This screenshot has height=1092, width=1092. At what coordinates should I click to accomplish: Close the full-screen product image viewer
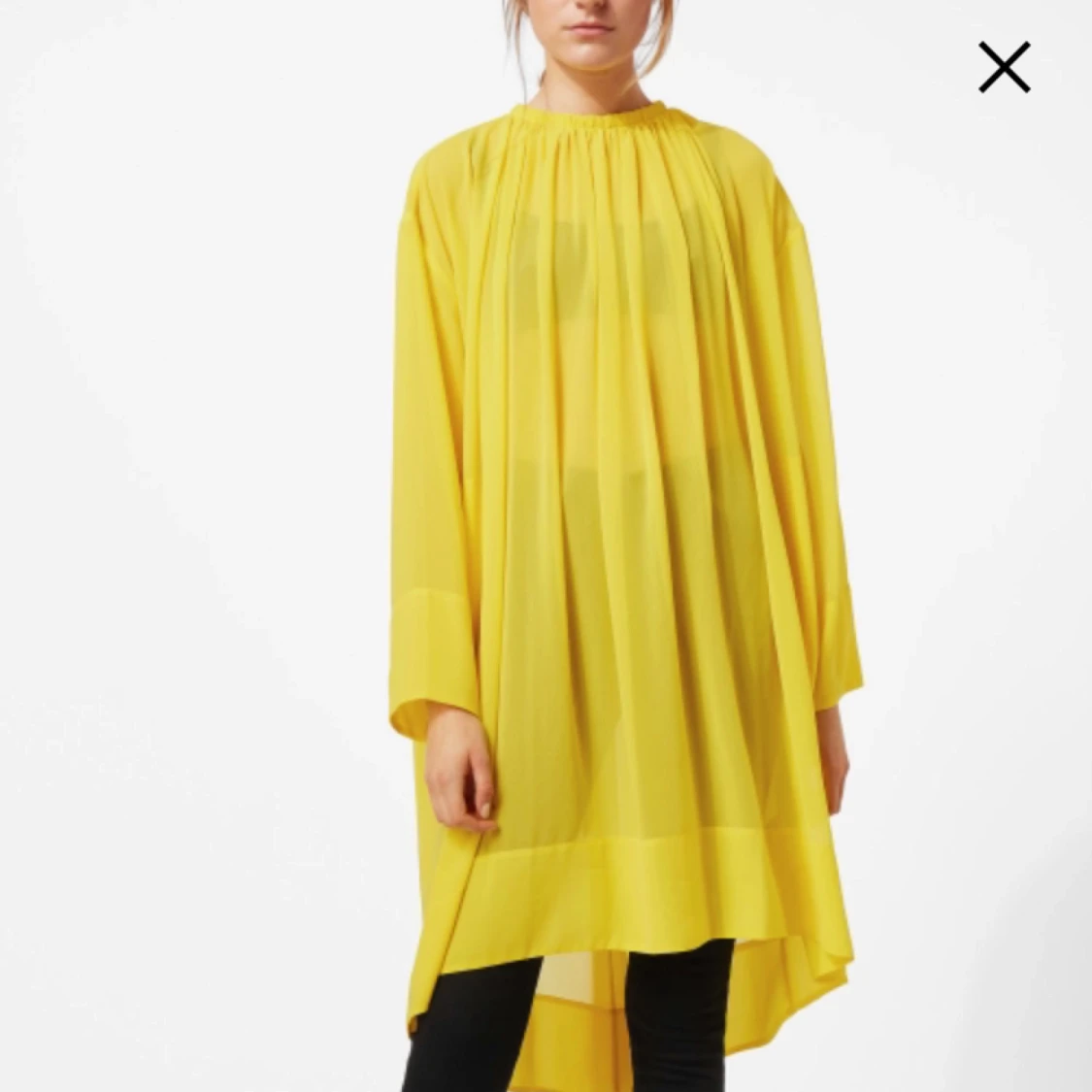coord(1005,67)
